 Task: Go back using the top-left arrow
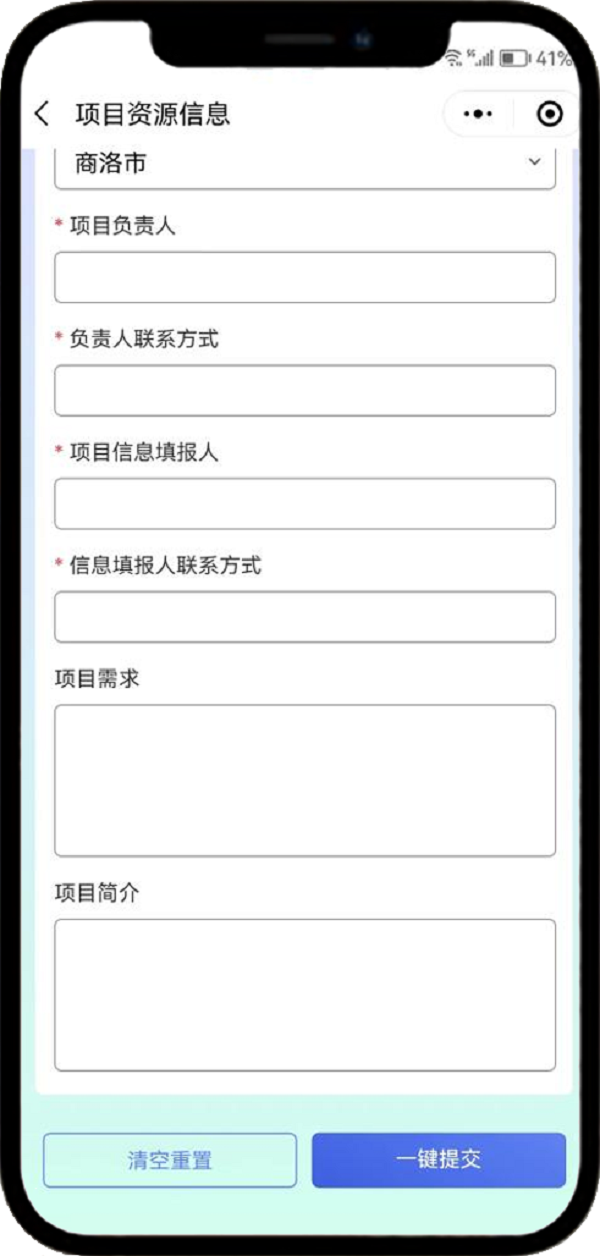41,113
